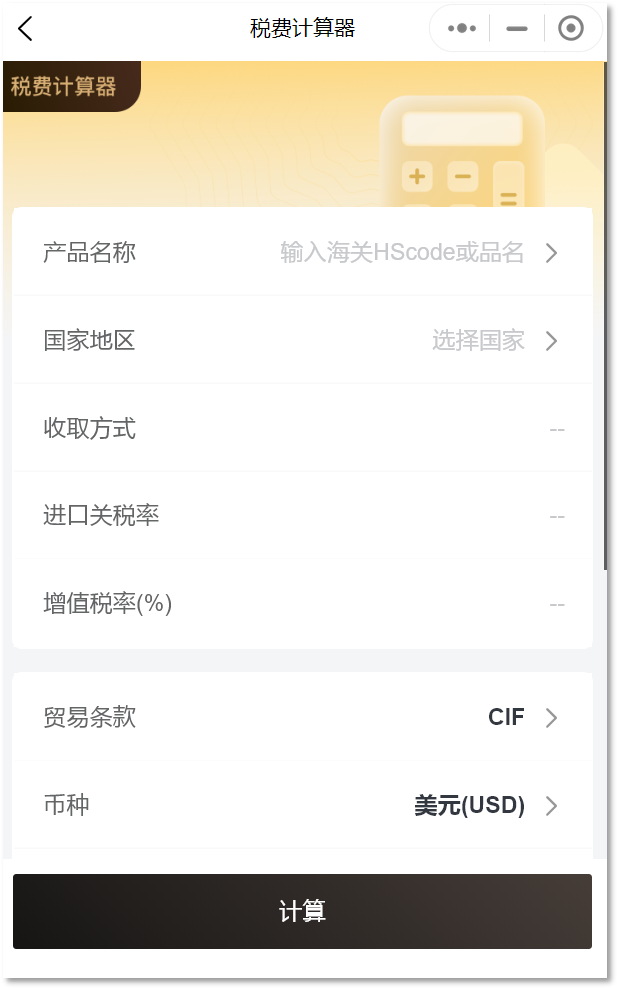Choose a country in the 国家地区 row
Image resolution: width=618 pixels, height=989 pixels.
tap(303, 340)
